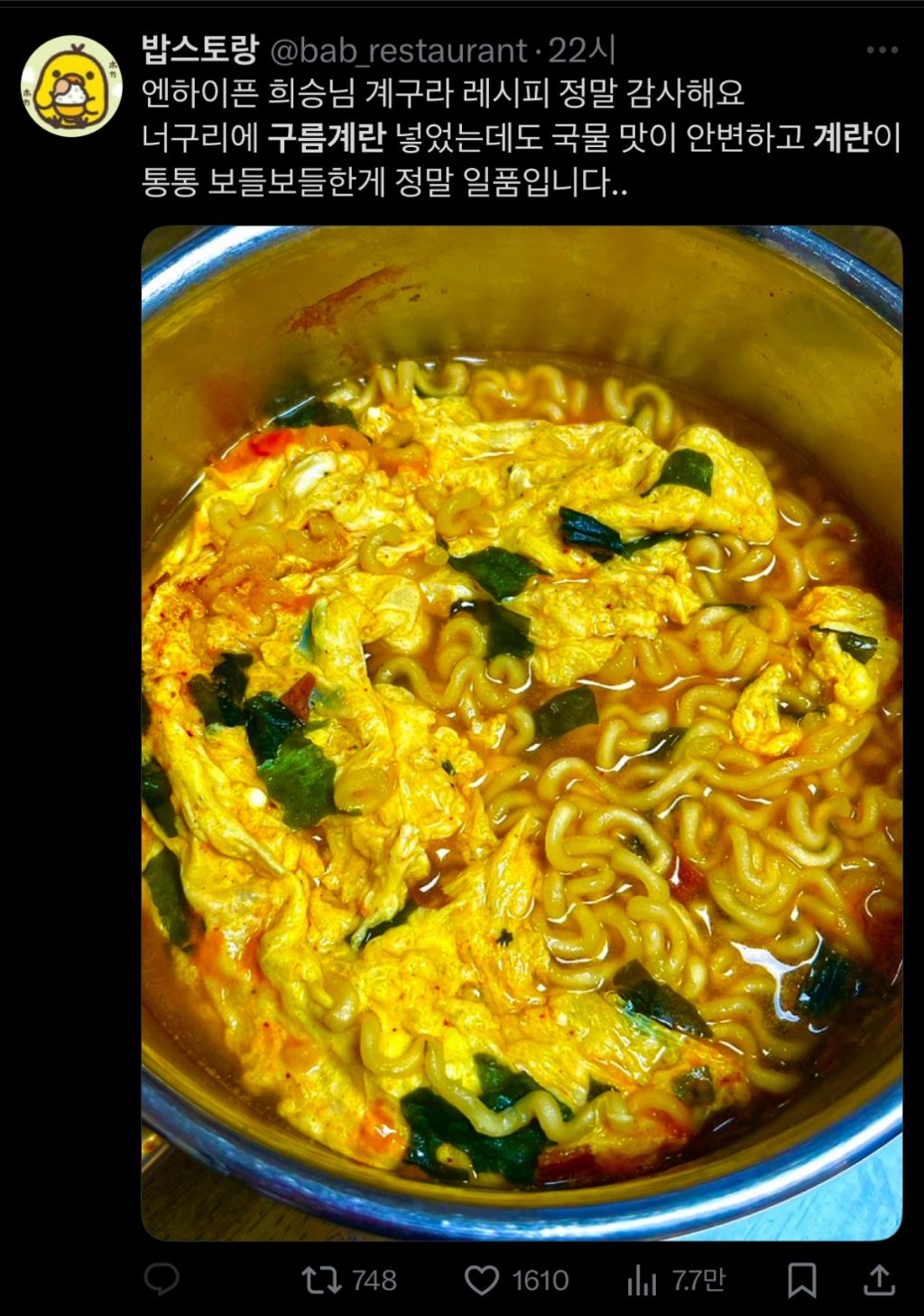
Task: Repost this tweet with 748 reposts
Action: pos(321,1279)
